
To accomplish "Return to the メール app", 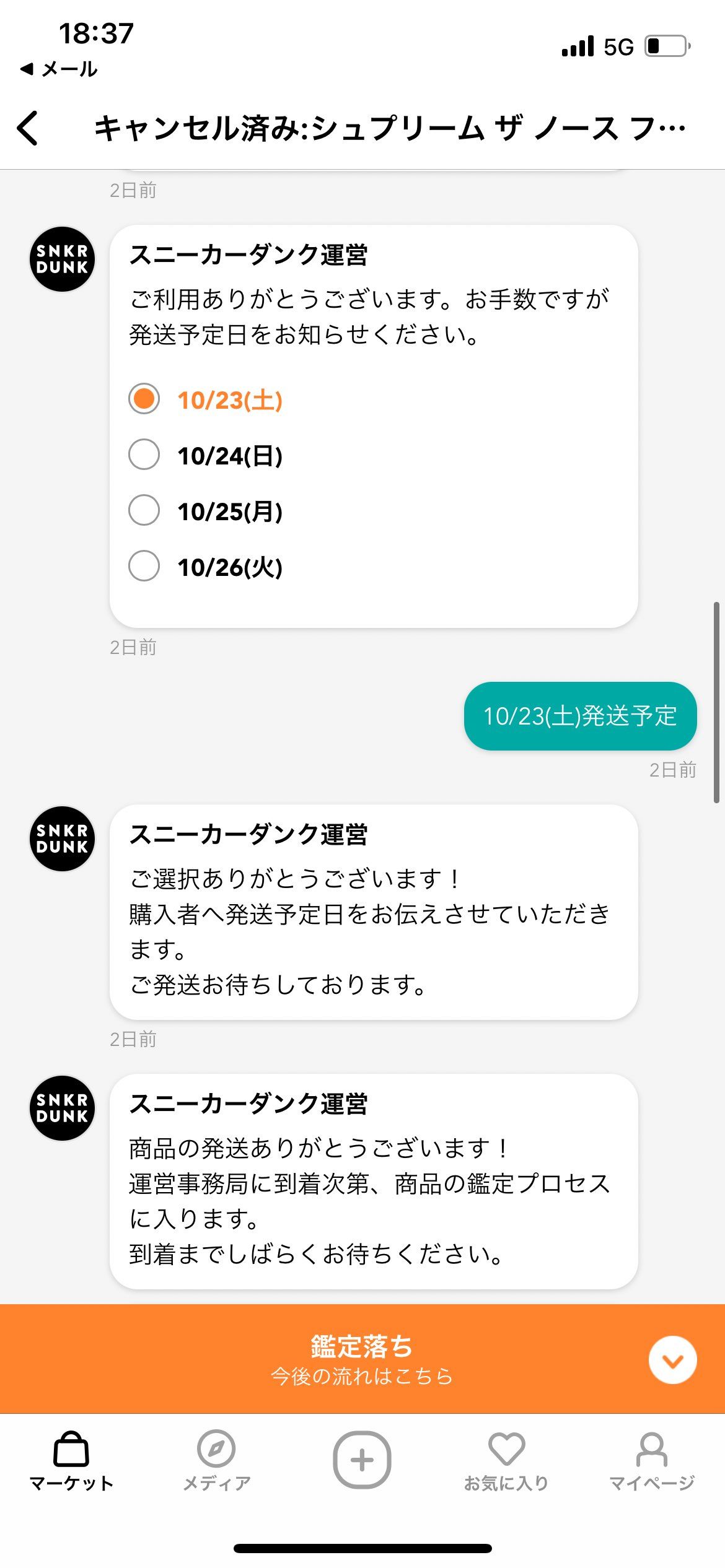I will (x=59, y=69).
